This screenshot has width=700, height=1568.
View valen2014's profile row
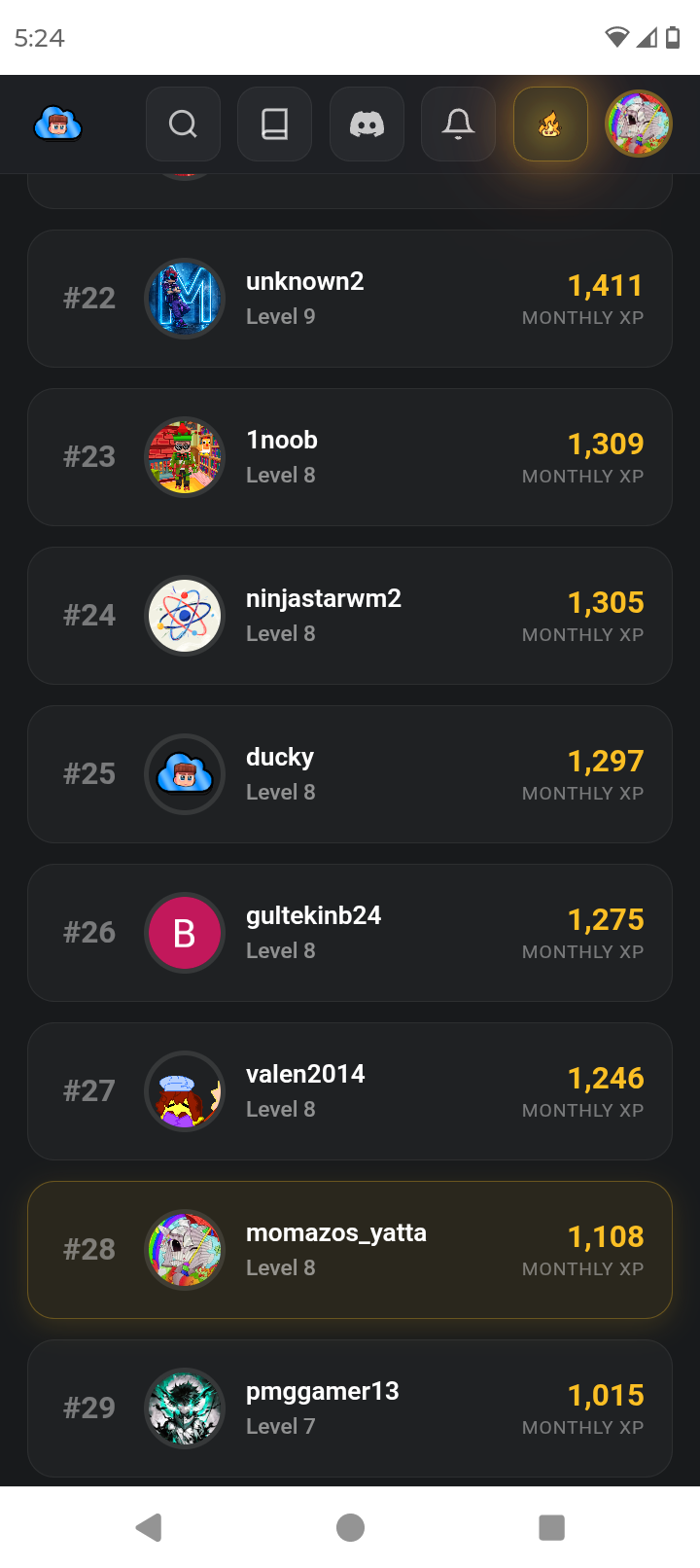coord(350,1091)
